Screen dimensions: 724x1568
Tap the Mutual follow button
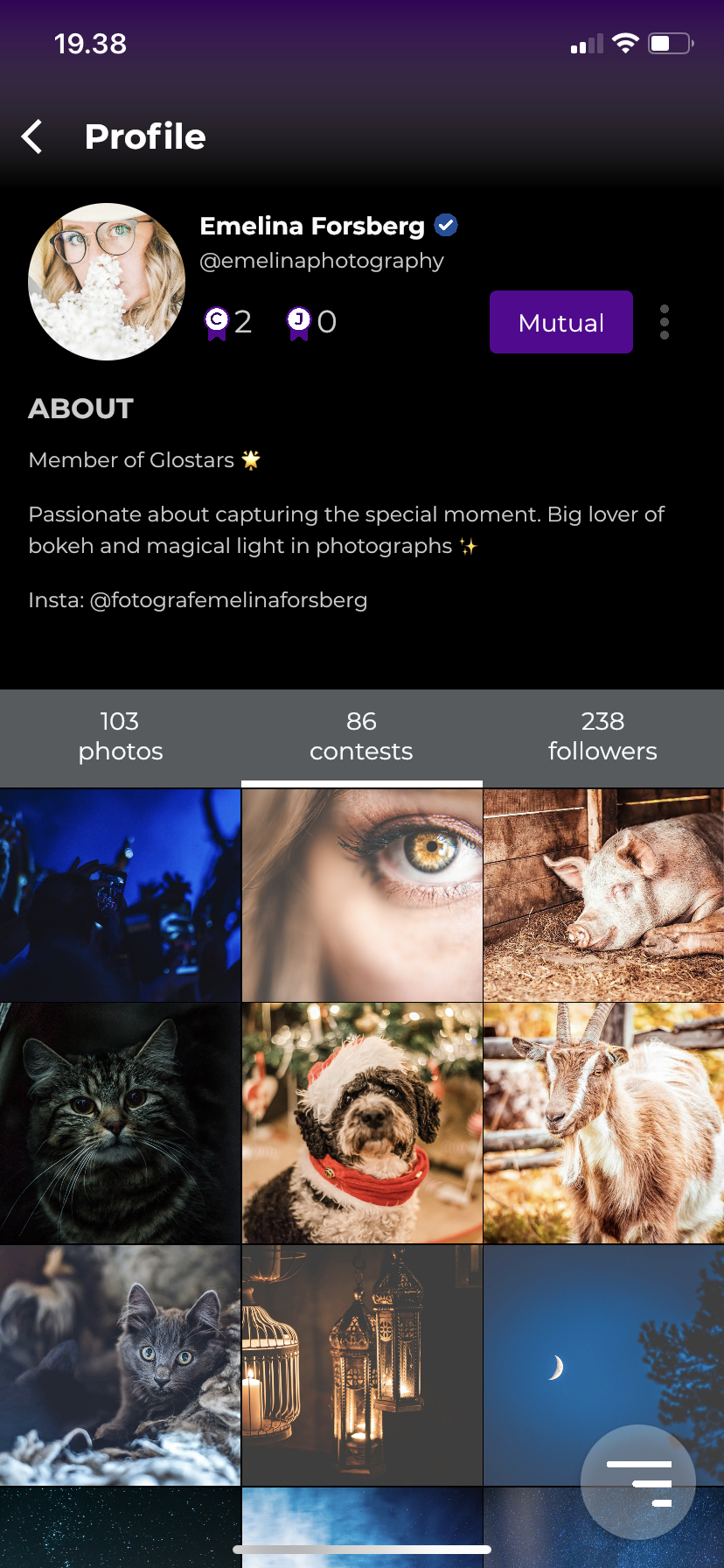(560, 322)
